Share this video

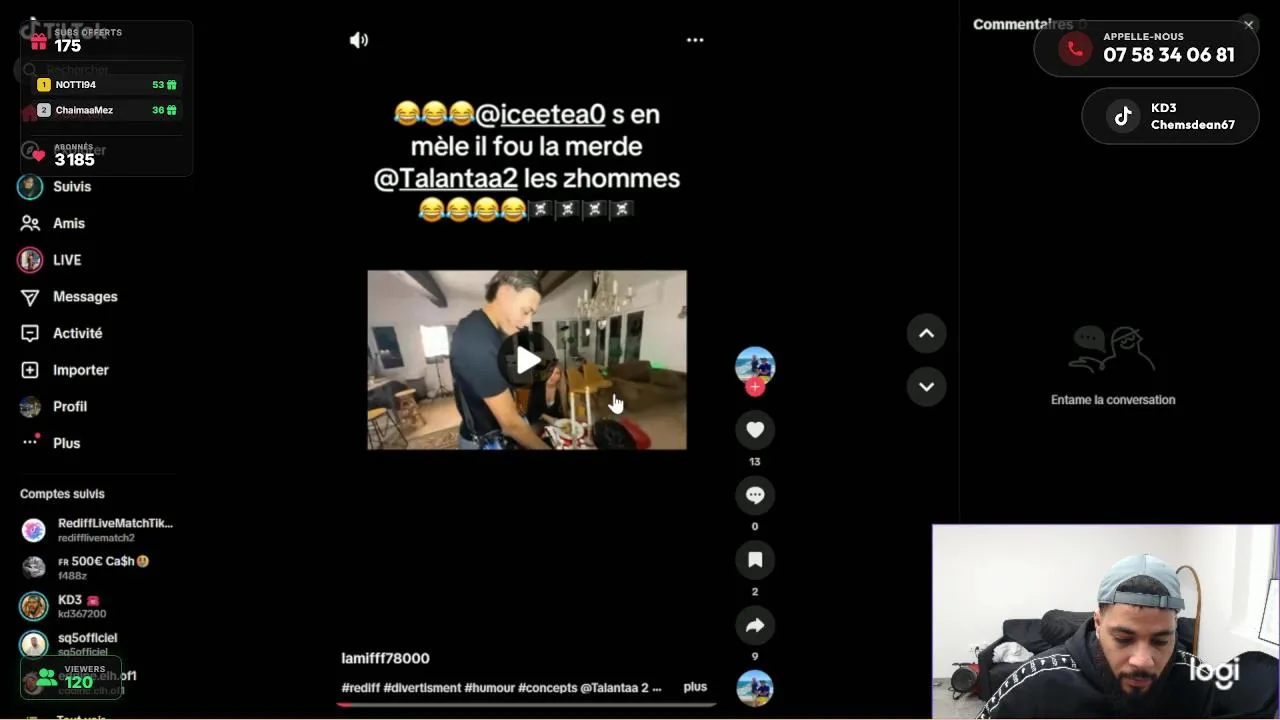pyautogui.click(x=755, y=625)
